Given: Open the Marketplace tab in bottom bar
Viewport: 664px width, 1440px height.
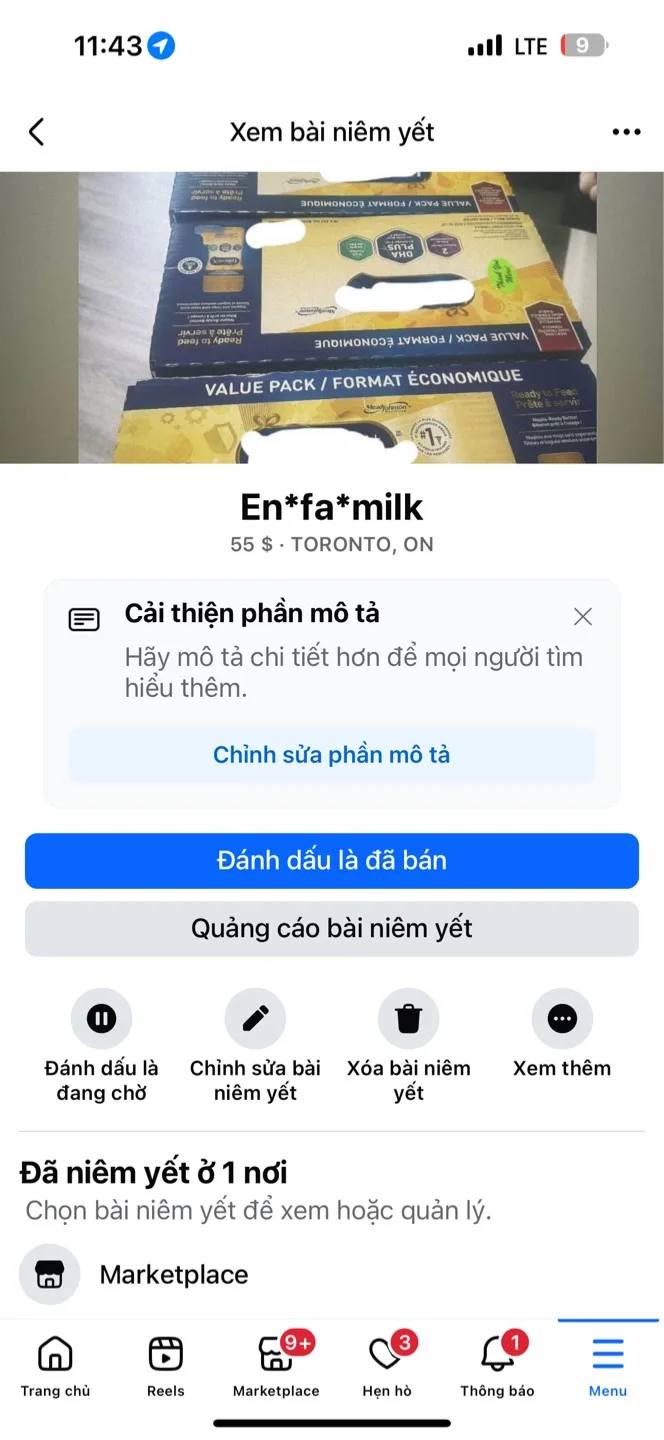Looking at the screenshot, I should tap(276, 1366).
